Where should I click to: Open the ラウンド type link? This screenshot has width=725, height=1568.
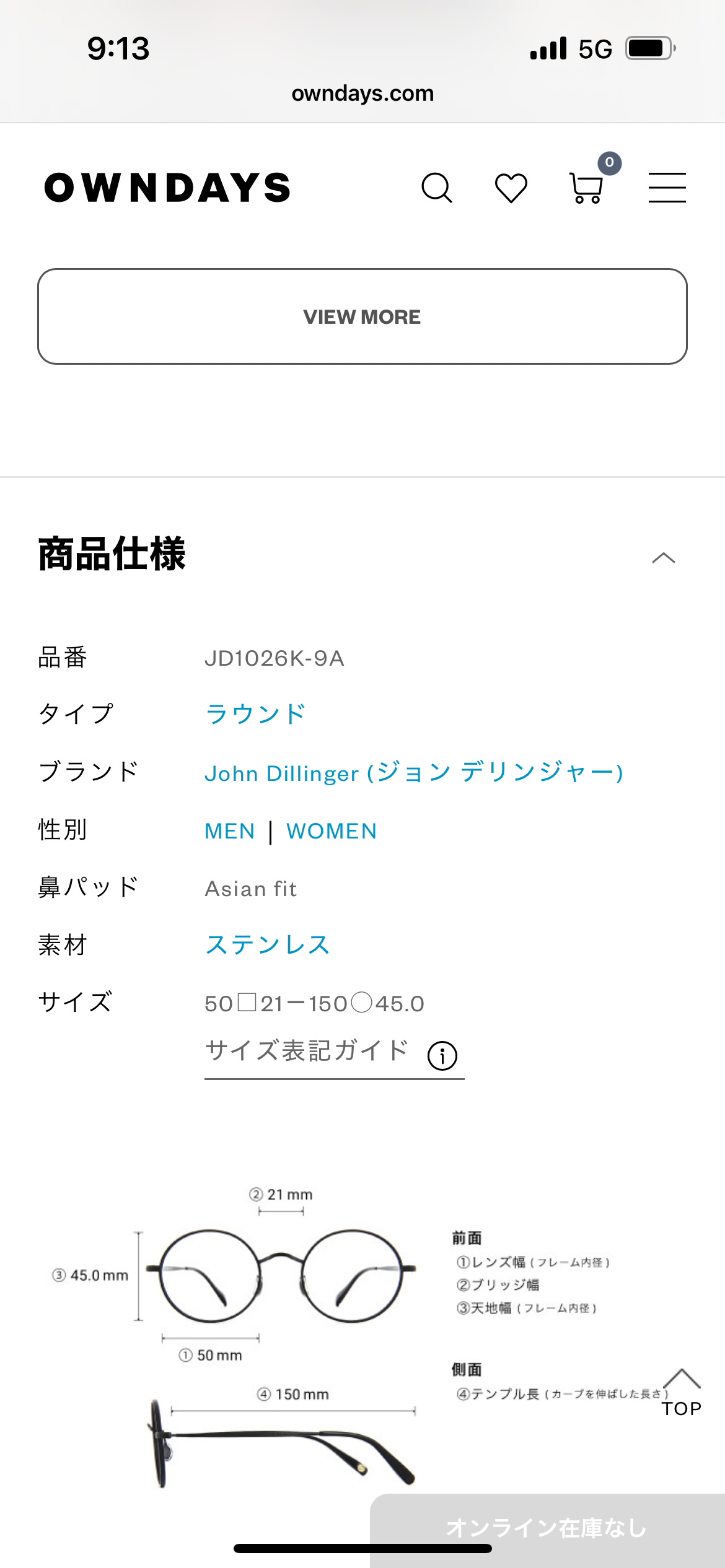255,714
